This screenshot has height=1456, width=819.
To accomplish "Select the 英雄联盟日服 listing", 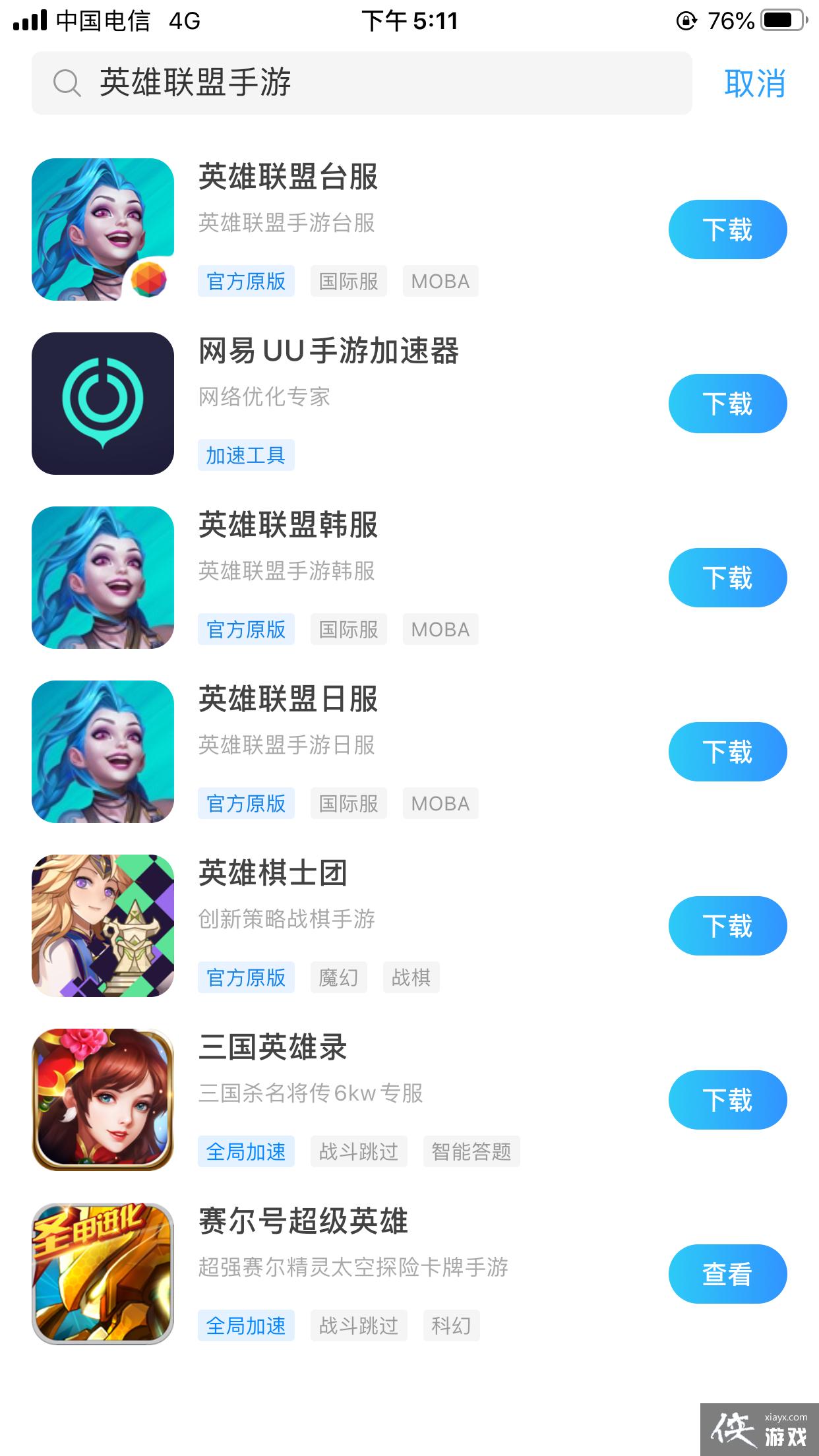I will click(x=288, y=700).
